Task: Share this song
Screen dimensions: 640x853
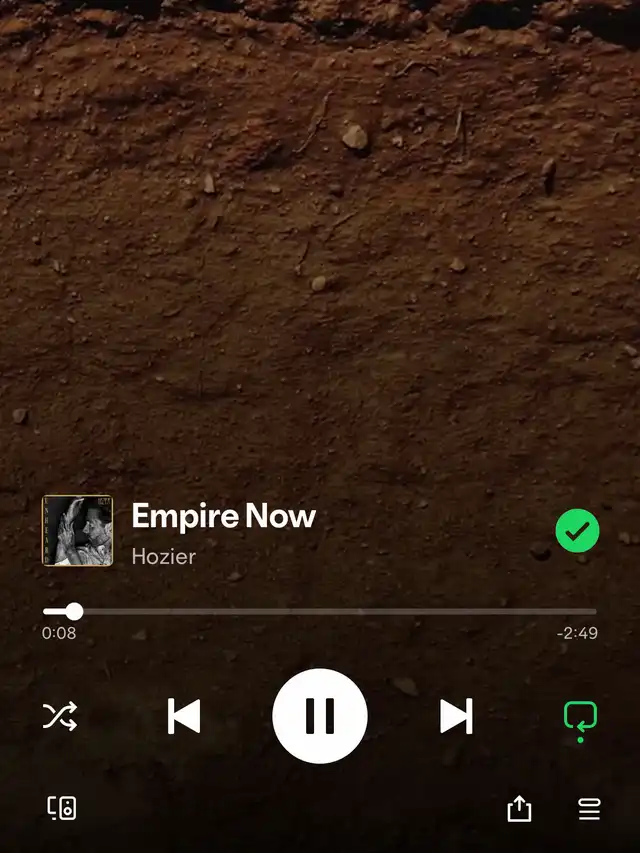Action: point(519,808)
